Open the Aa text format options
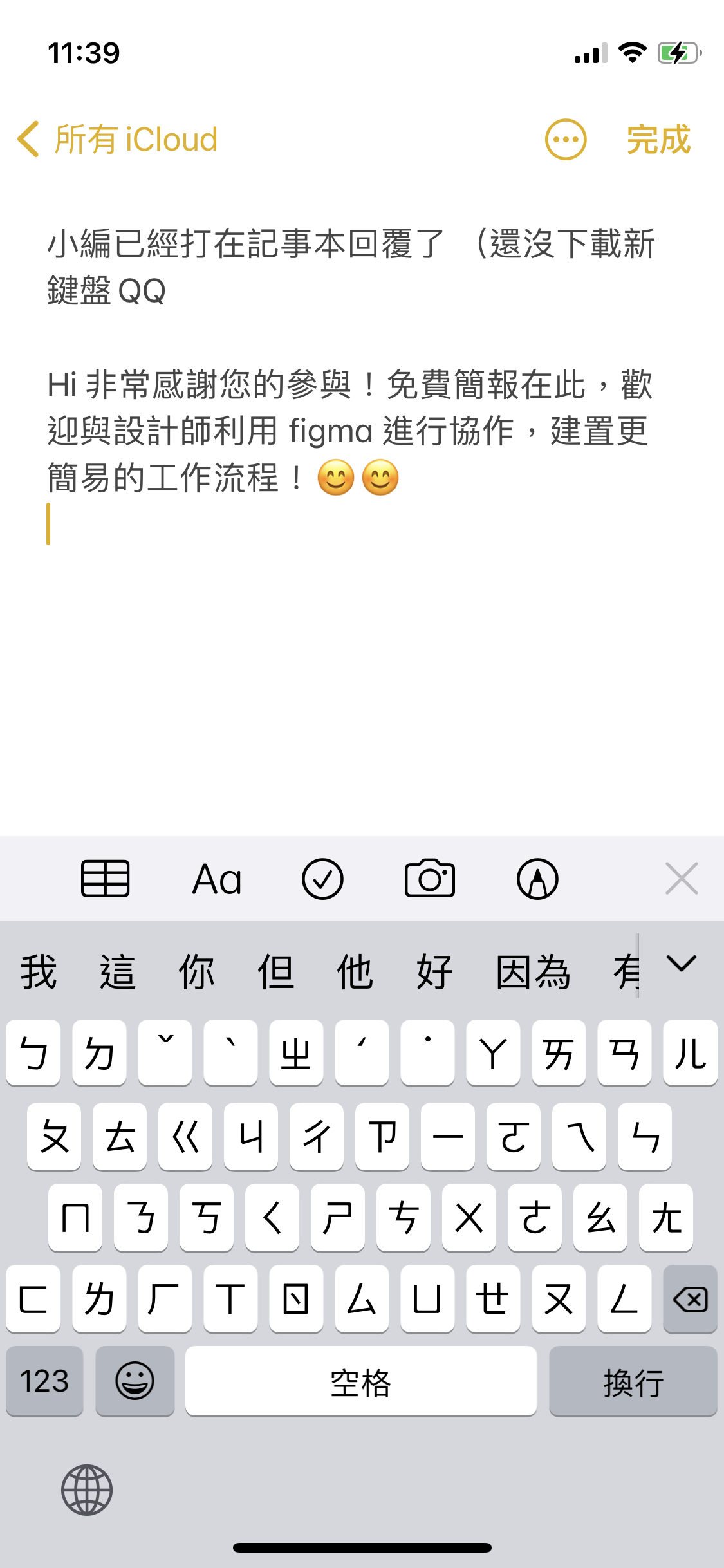The image size is (724, 1568). pos(217,879)
